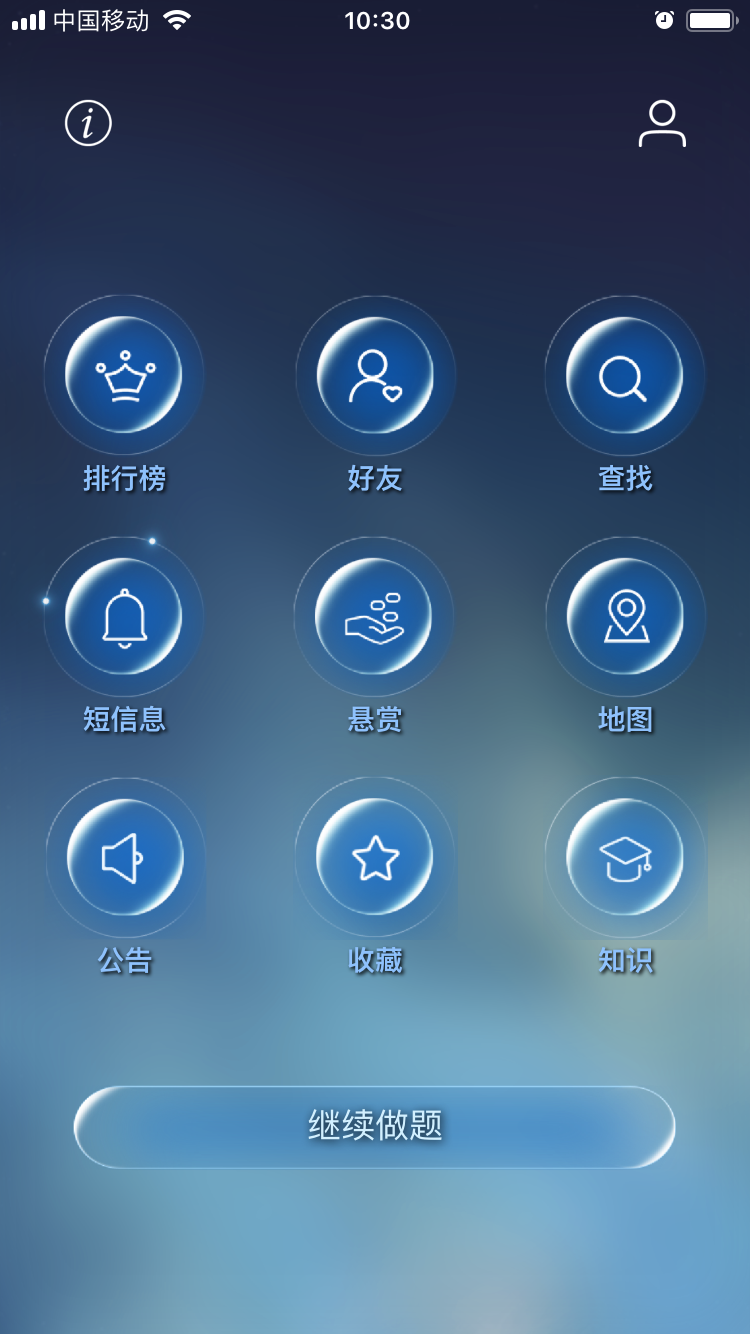Tap the 10:30 clock display
Viewport: 750px width, 1334px height.
[375, 20]
